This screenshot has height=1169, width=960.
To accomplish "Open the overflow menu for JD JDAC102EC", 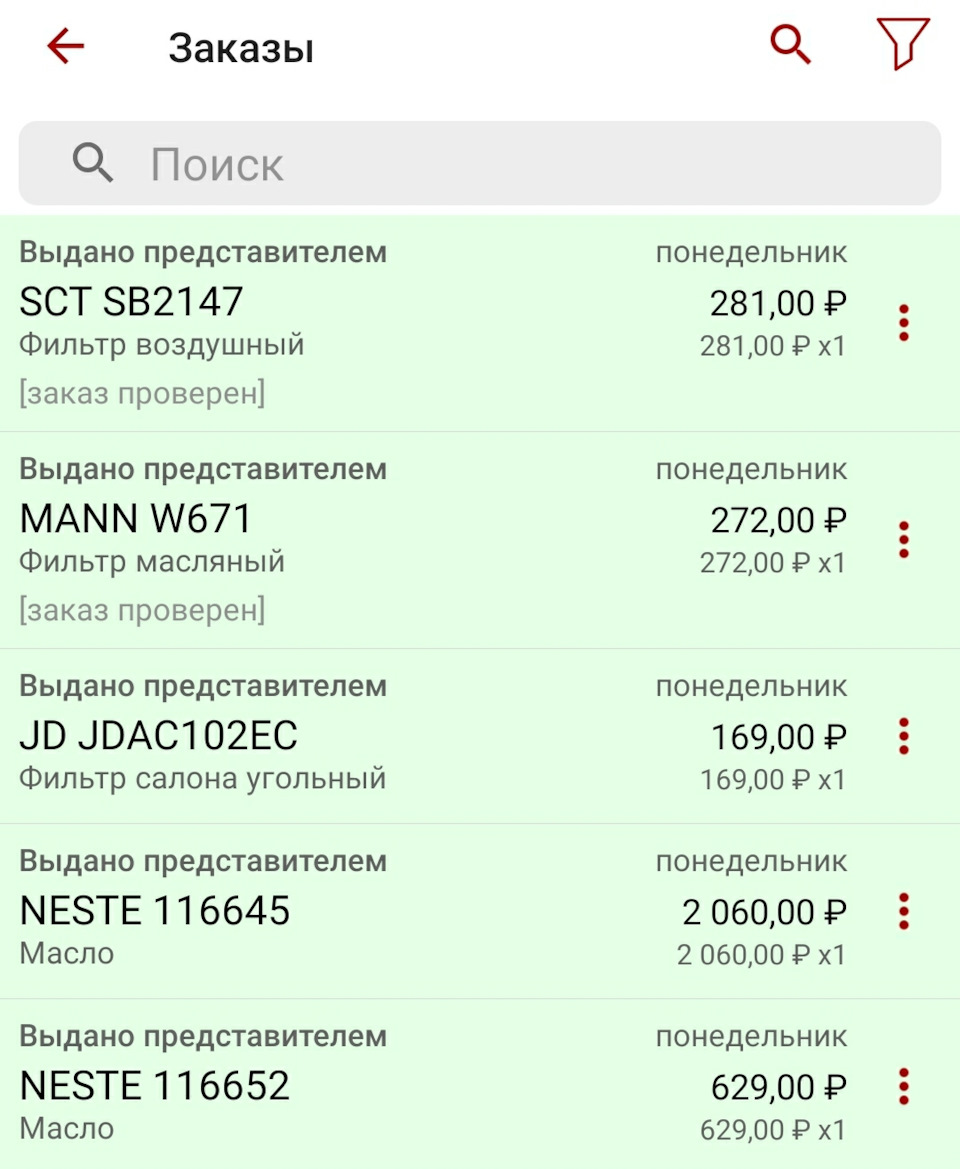I will pos(904,737).
